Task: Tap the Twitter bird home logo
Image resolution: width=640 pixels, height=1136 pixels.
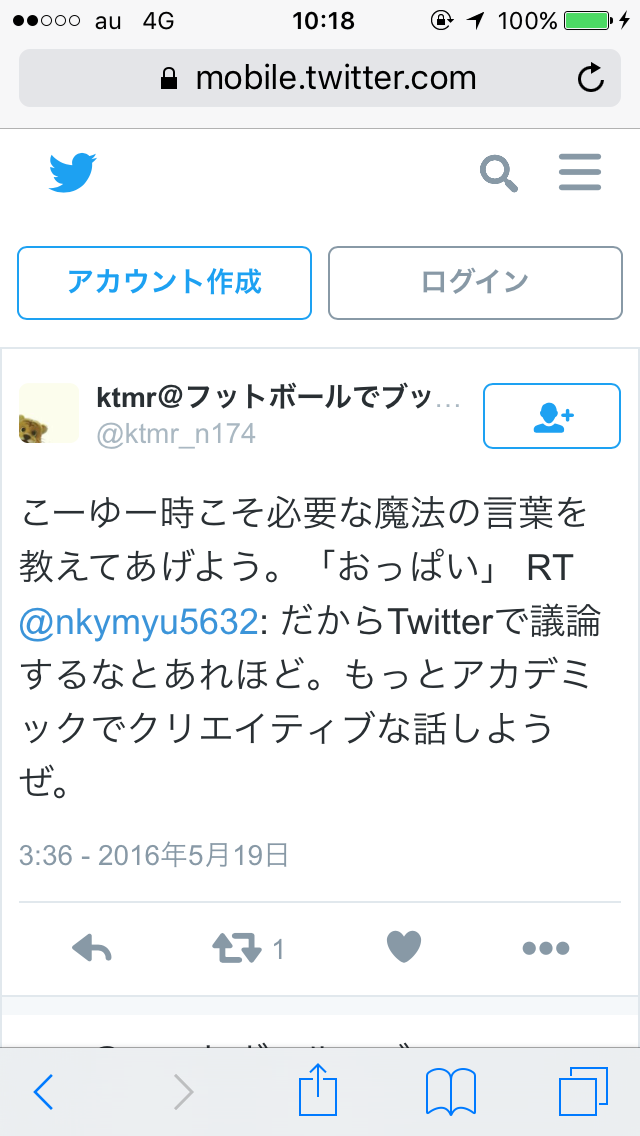Action: (x=72, y=172)
